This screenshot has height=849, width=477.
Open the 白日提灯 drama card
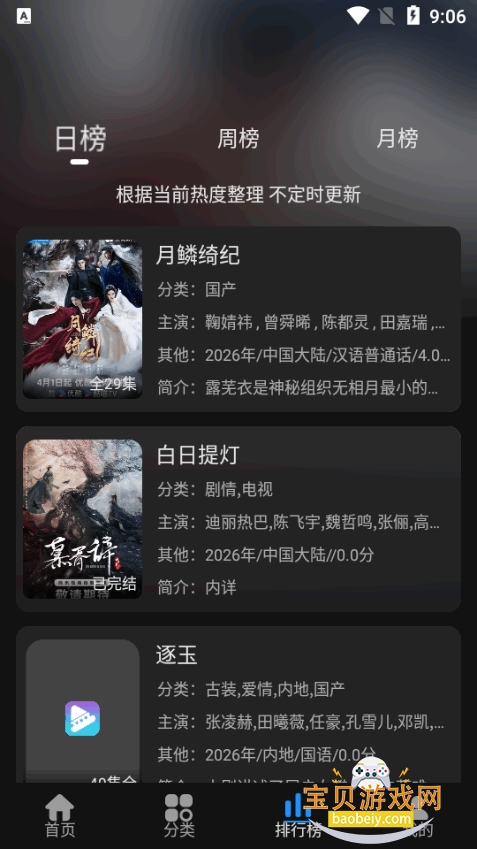(238, 519)
